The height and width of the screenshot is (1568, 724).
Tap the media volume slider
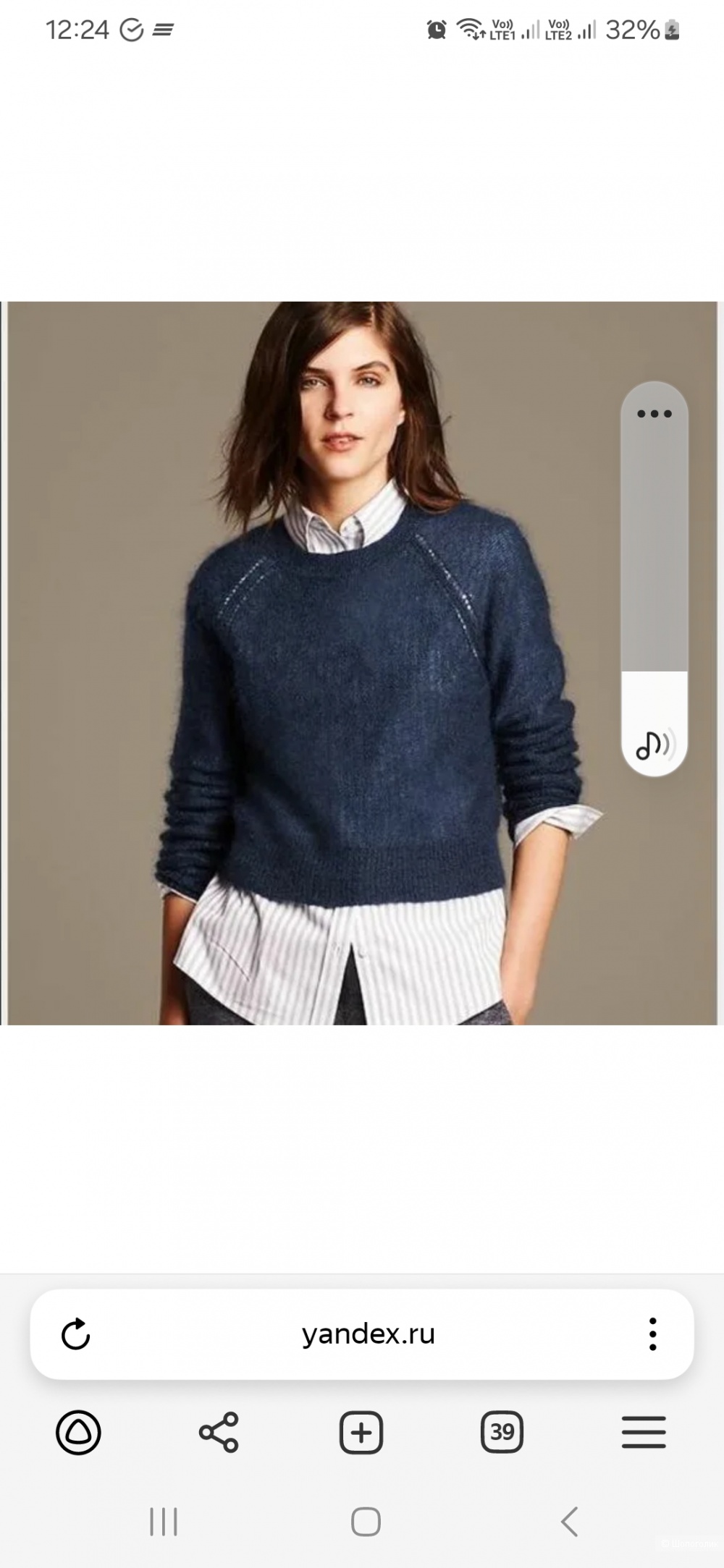tap(654, 579)
